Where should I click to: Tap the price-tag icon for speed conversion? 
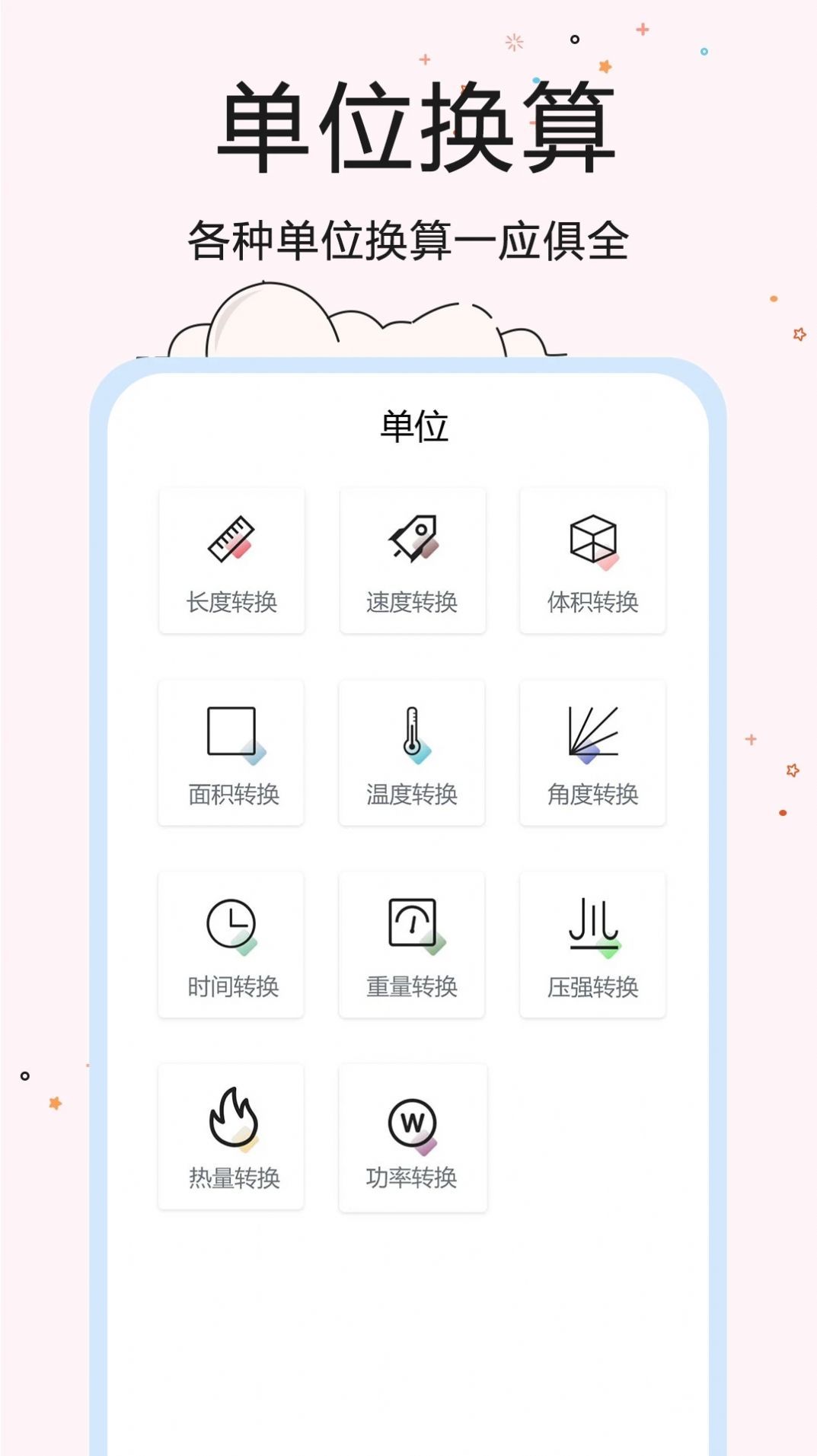click(x=411, y=539)
